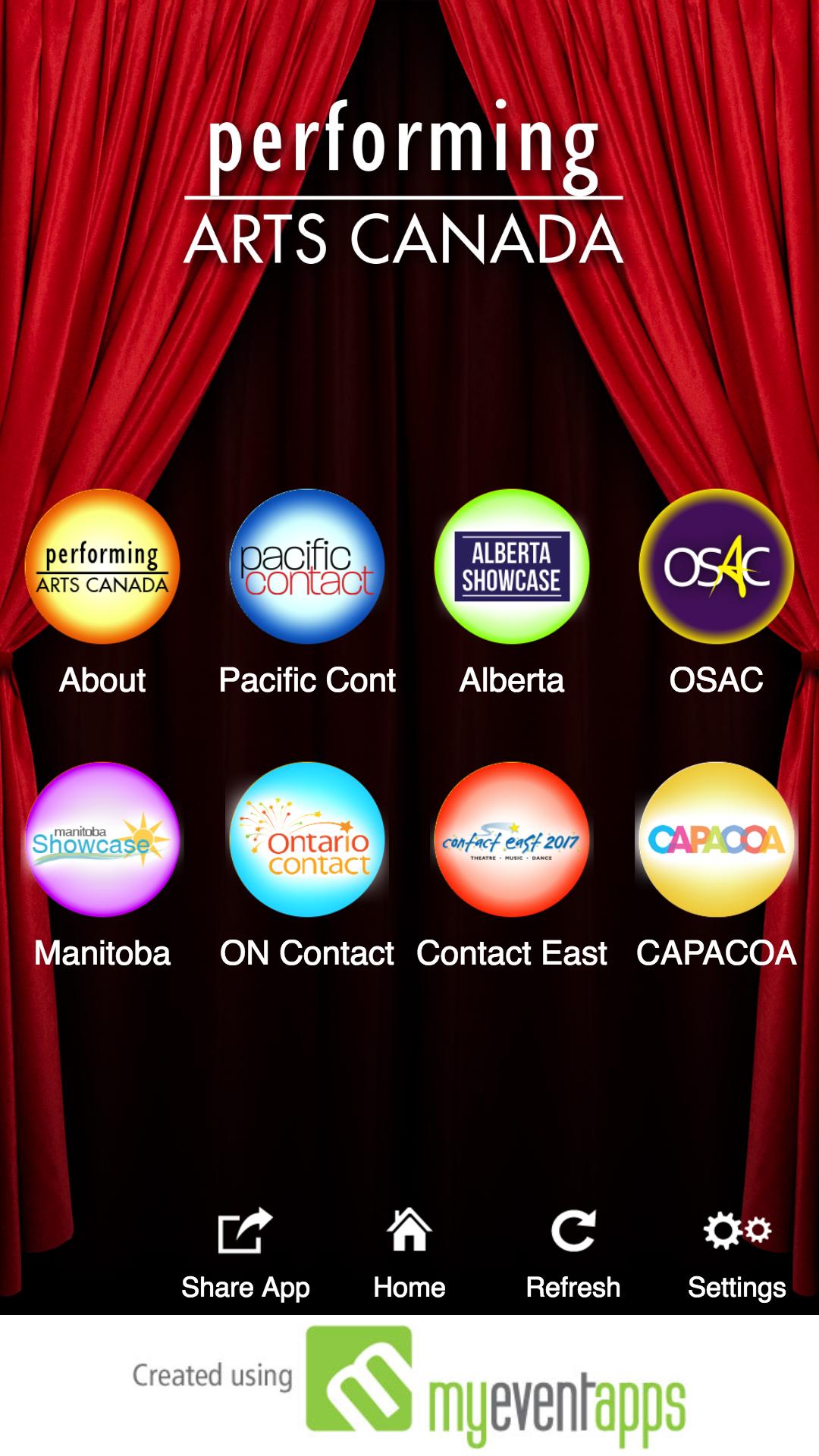Screen dimensions: 819x1456
Task: Tap Share App in the bottom bar
Action: (x=246, y=1251)
